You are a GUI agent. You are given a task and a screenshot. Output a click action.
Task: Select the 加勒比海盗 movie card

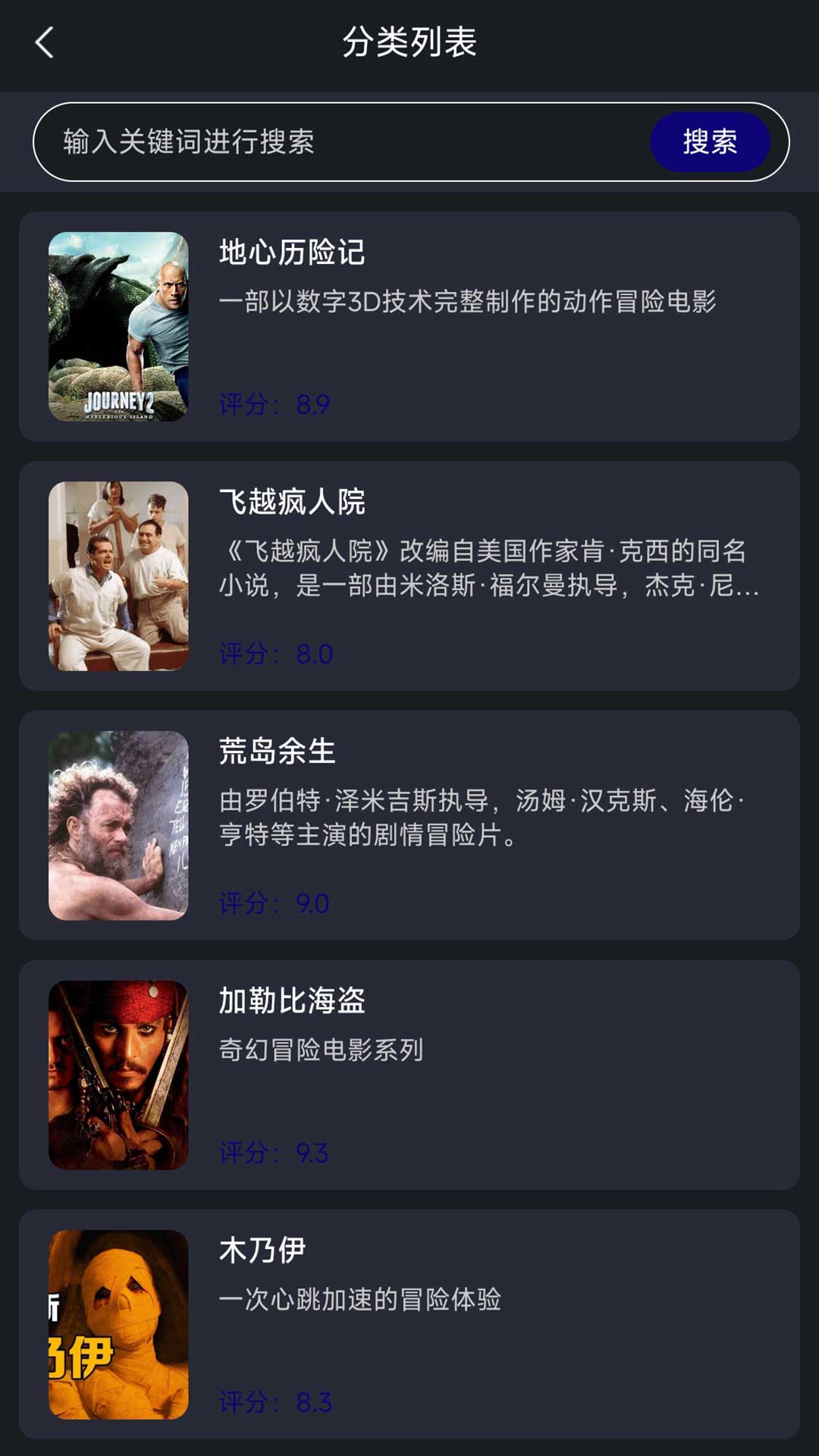tap(409, 1075)
